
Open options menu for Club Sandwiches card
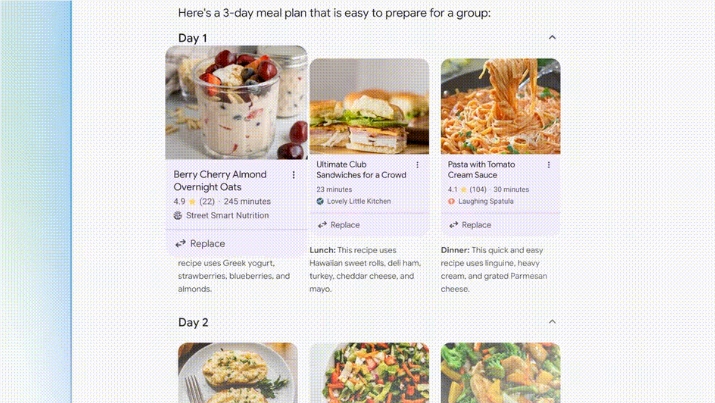[418, 164]
